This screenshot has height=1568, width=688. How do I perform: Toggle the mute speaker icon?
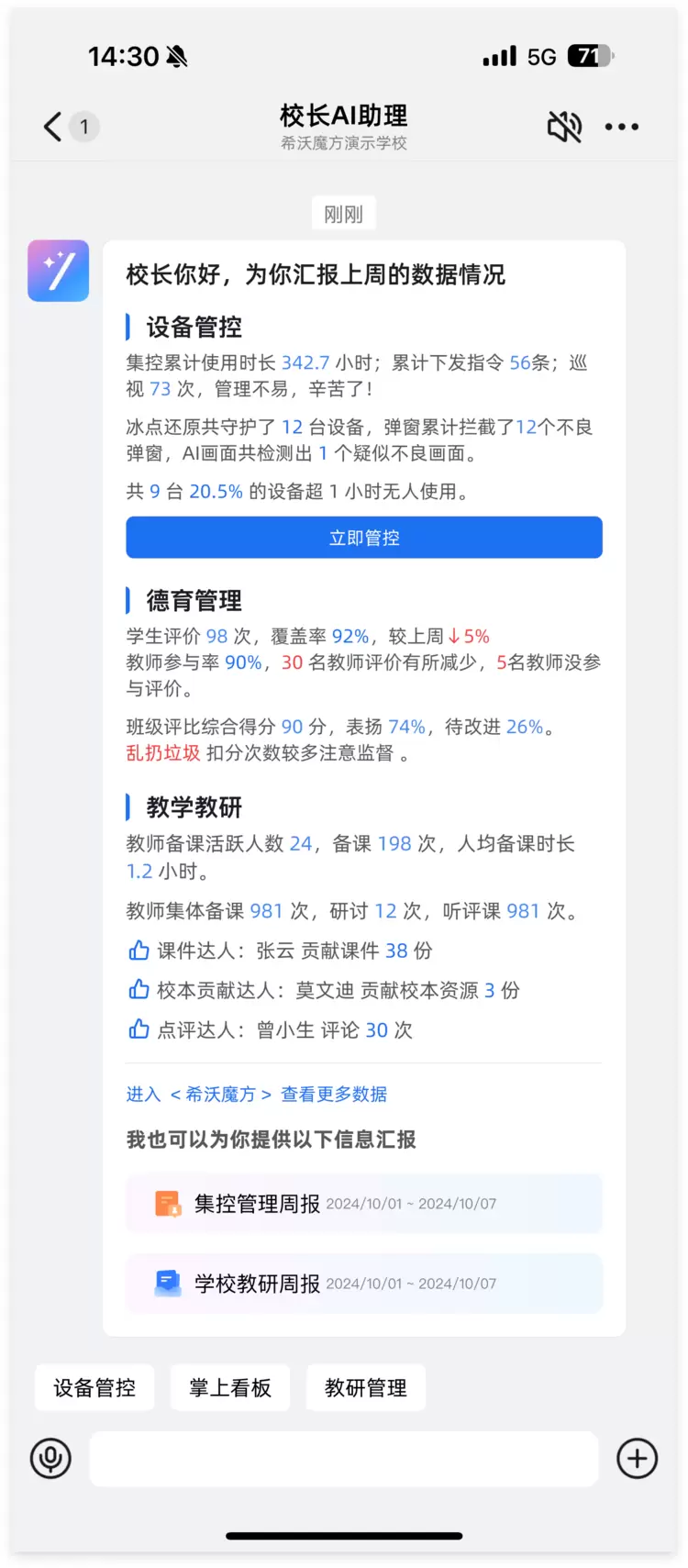pyautogui.click(x=564, y=127)
